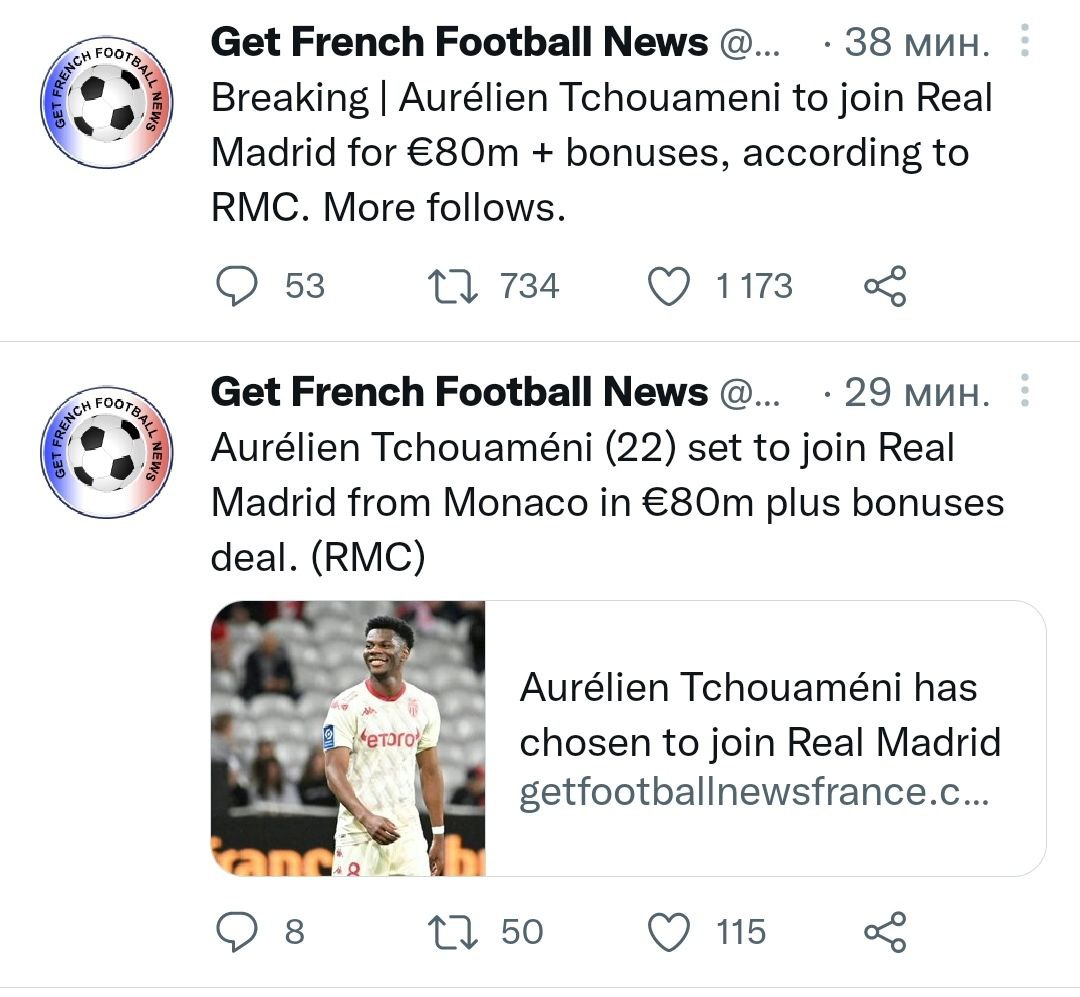Like the tweet with 115 likes

[x=669, y=932]
